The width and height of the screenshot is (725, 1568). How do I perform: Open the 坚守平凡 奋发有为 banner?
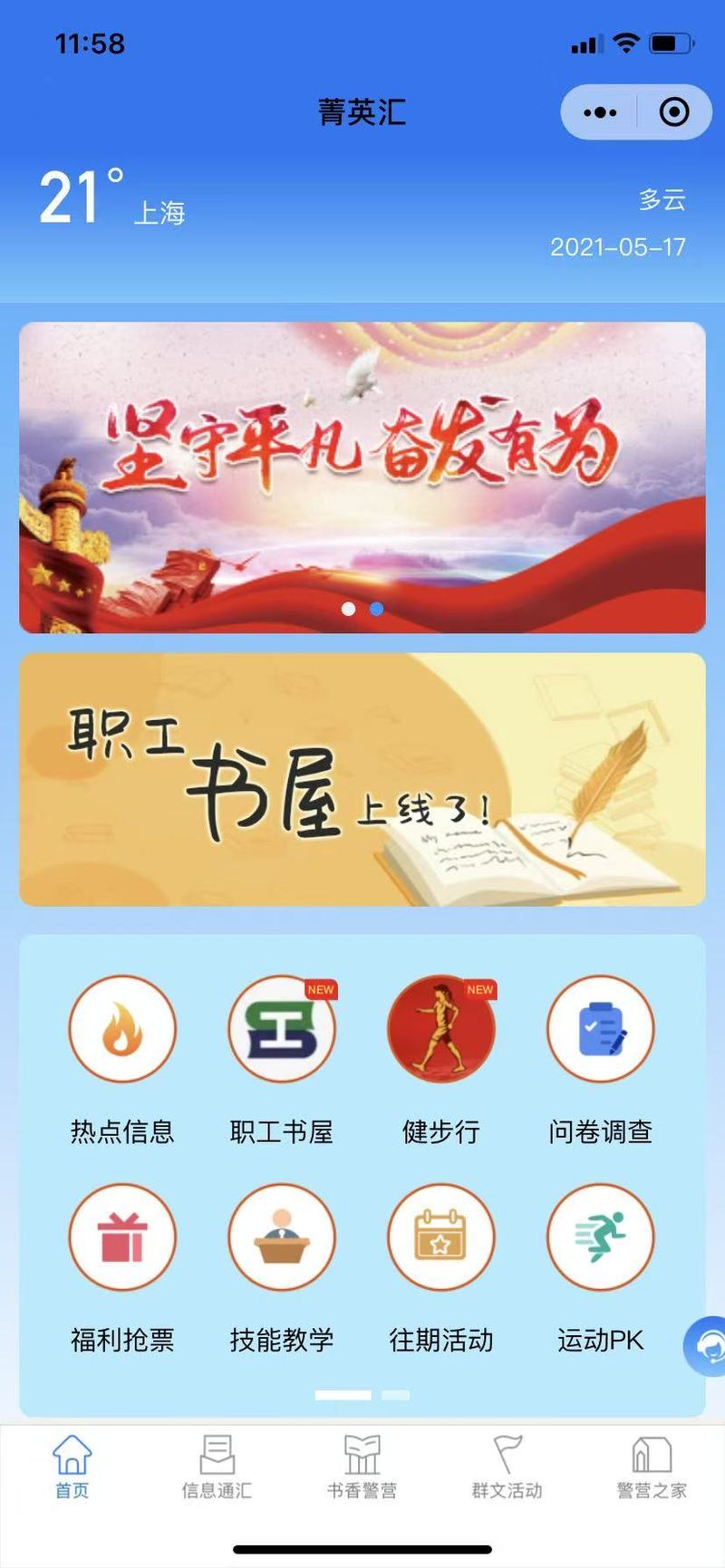click(362, 477)
